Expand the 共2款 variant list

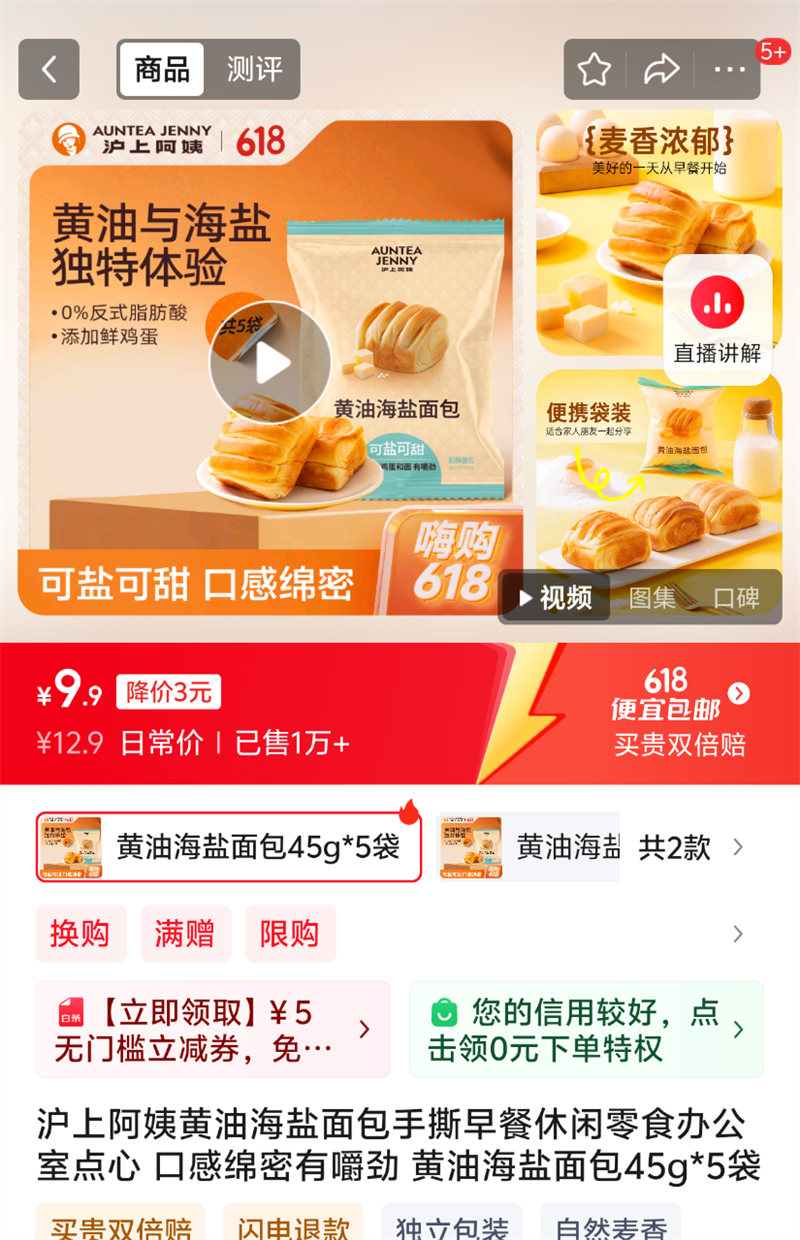691,847
